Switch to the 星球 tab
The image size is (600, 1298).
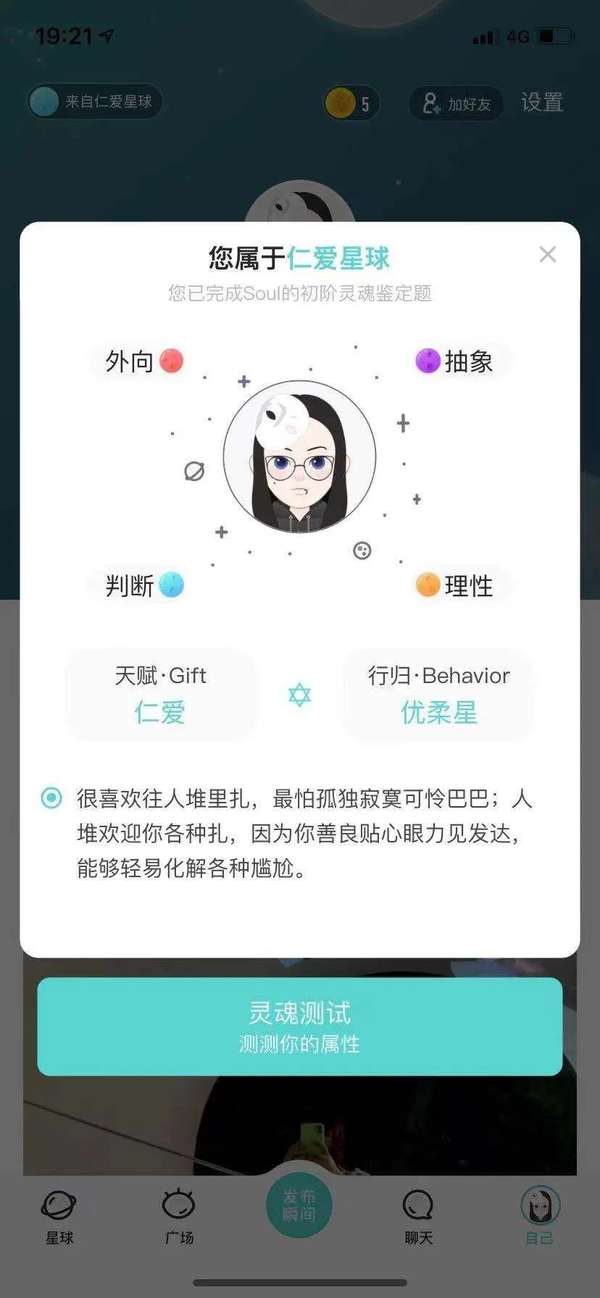59,1216
